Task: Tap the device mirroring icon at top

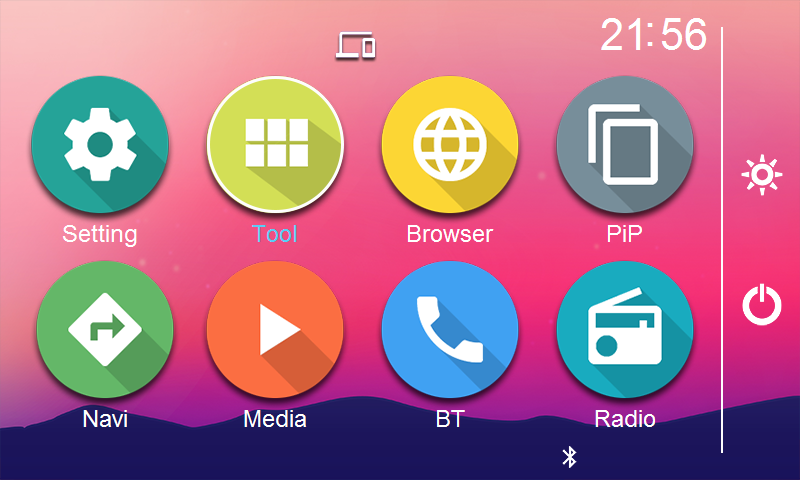Action: [356, 45]
